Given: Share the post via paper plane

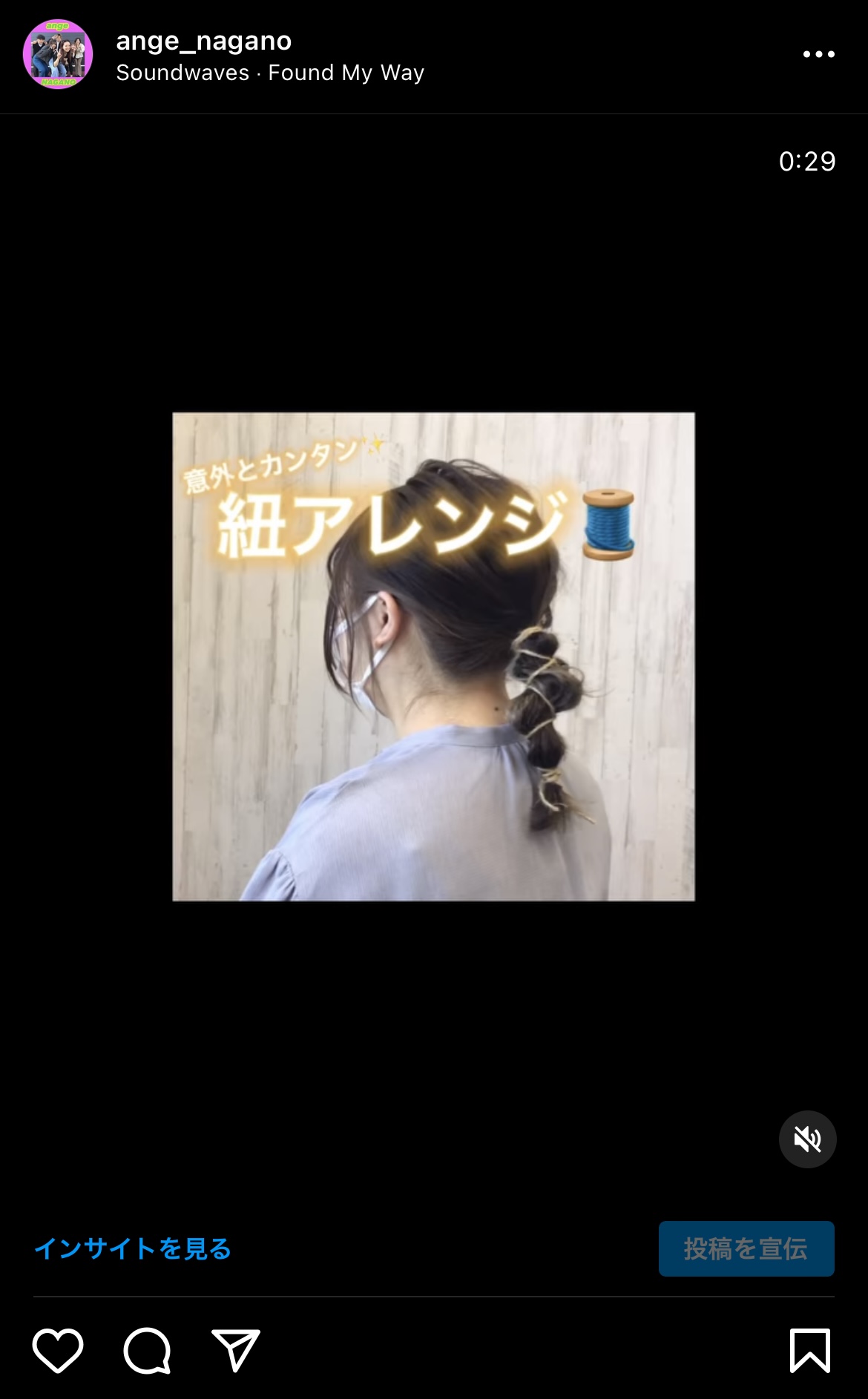Looking at the screenshot, I should click(236, 1350).
